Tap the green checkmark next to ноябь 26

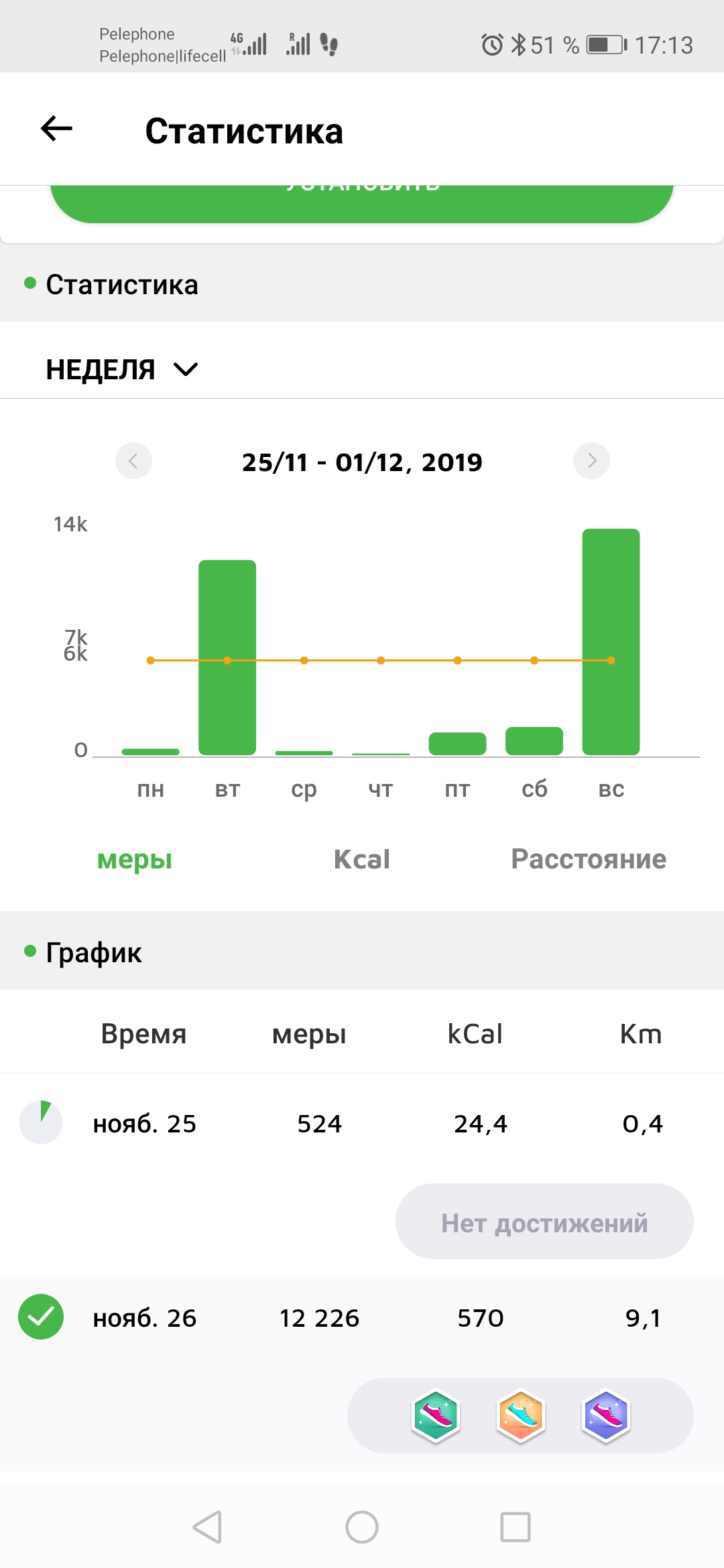(x=42, y=1317)
